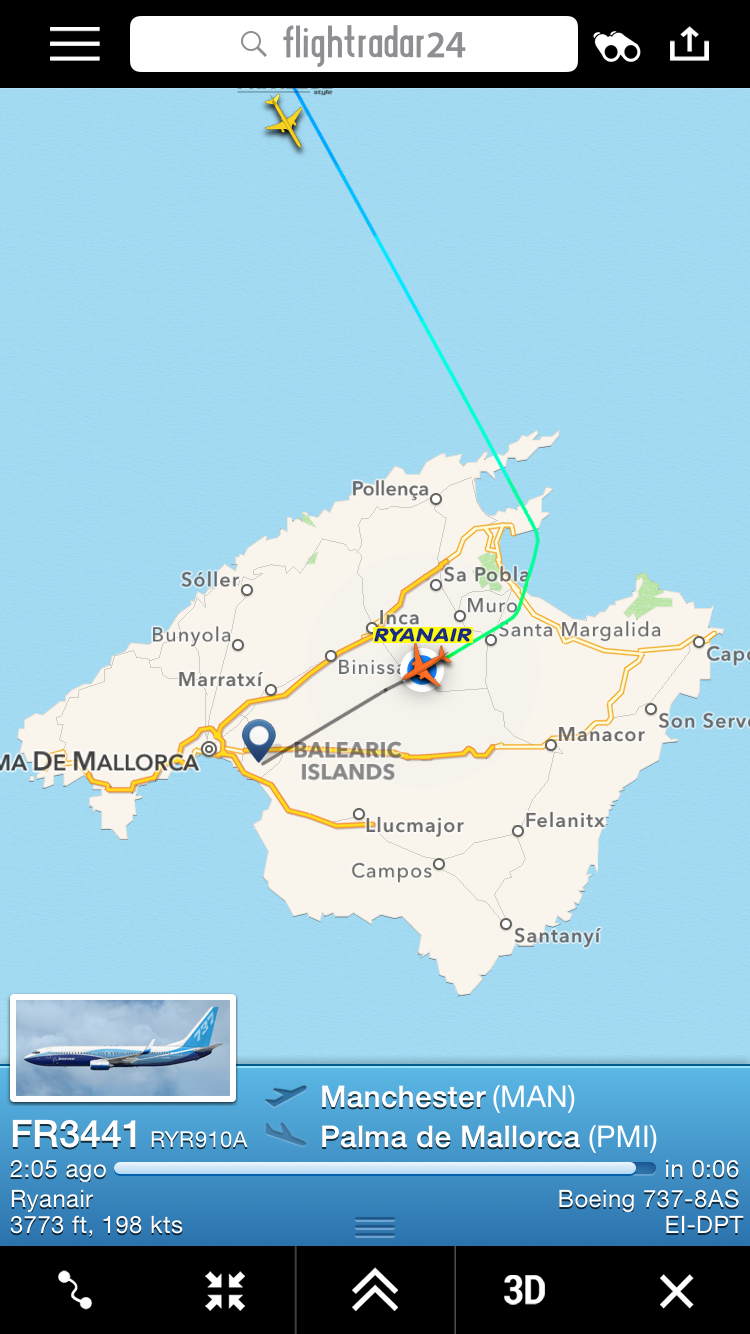The image size is (750, 1334).
Task: Tap the Palma airport pin
Action: tap(260, 740)
